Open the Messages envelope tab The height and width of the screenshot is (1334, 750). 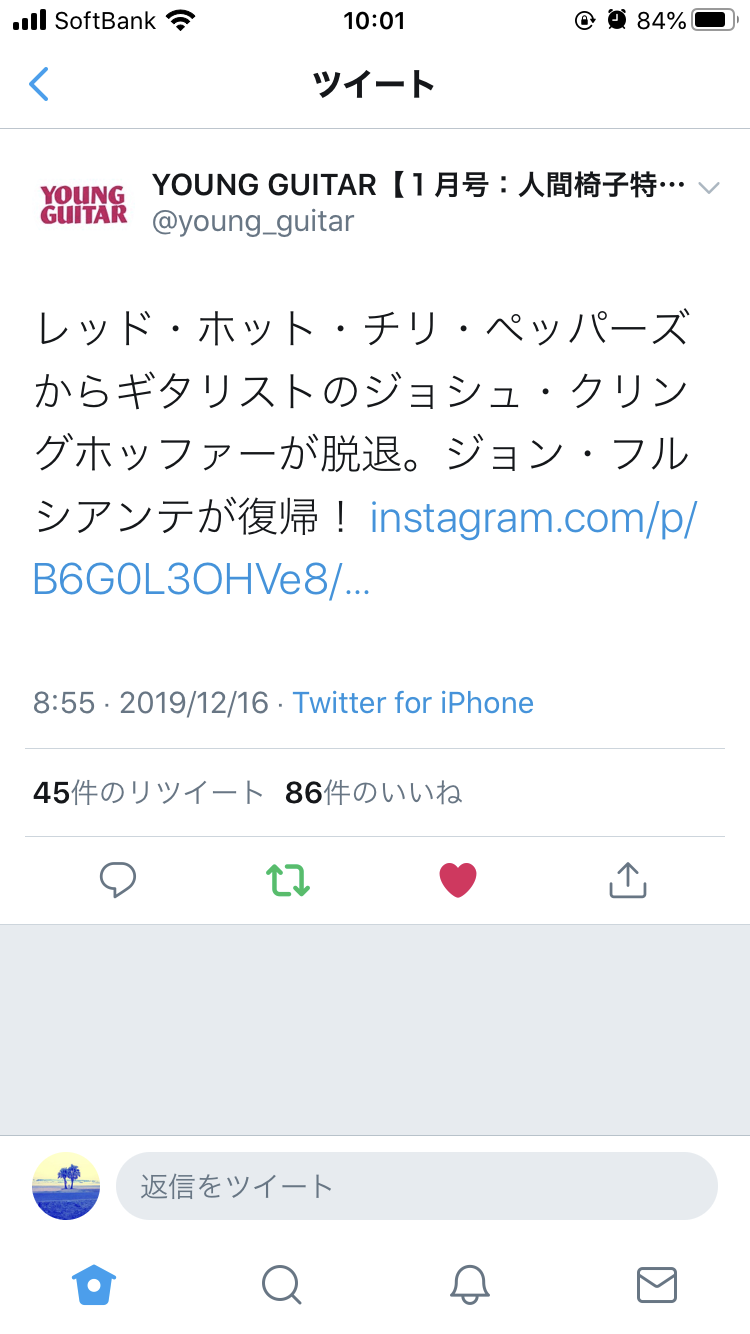(657, 1284)
